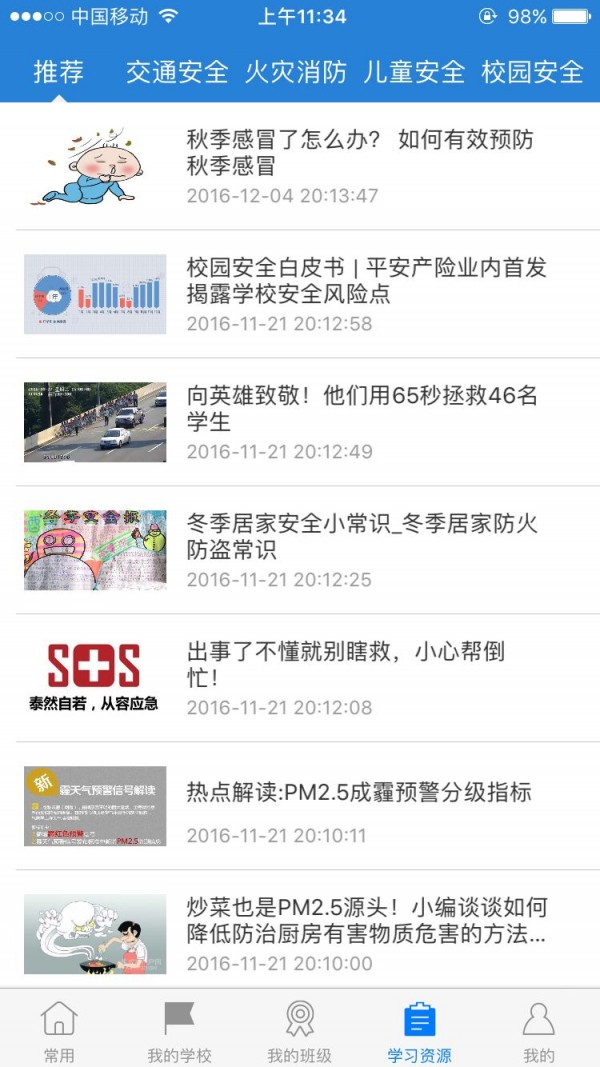Screen dimensions: 600x1067
Task: Go to the 常用 home tab
Action: click(59, 1030)
